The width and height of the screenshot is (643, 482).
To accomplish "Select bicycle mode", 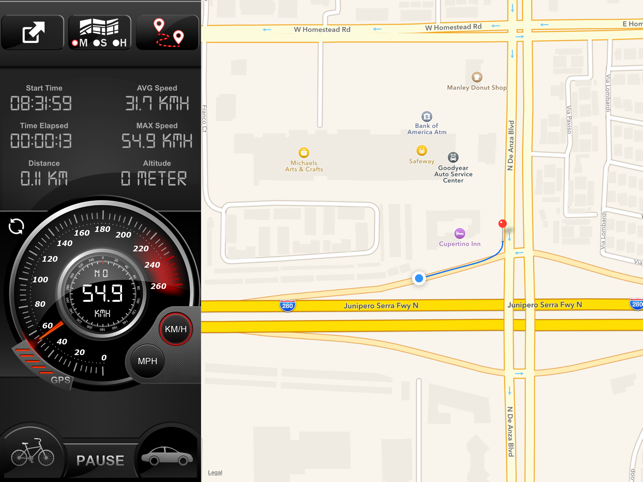I will coord(33,453).
